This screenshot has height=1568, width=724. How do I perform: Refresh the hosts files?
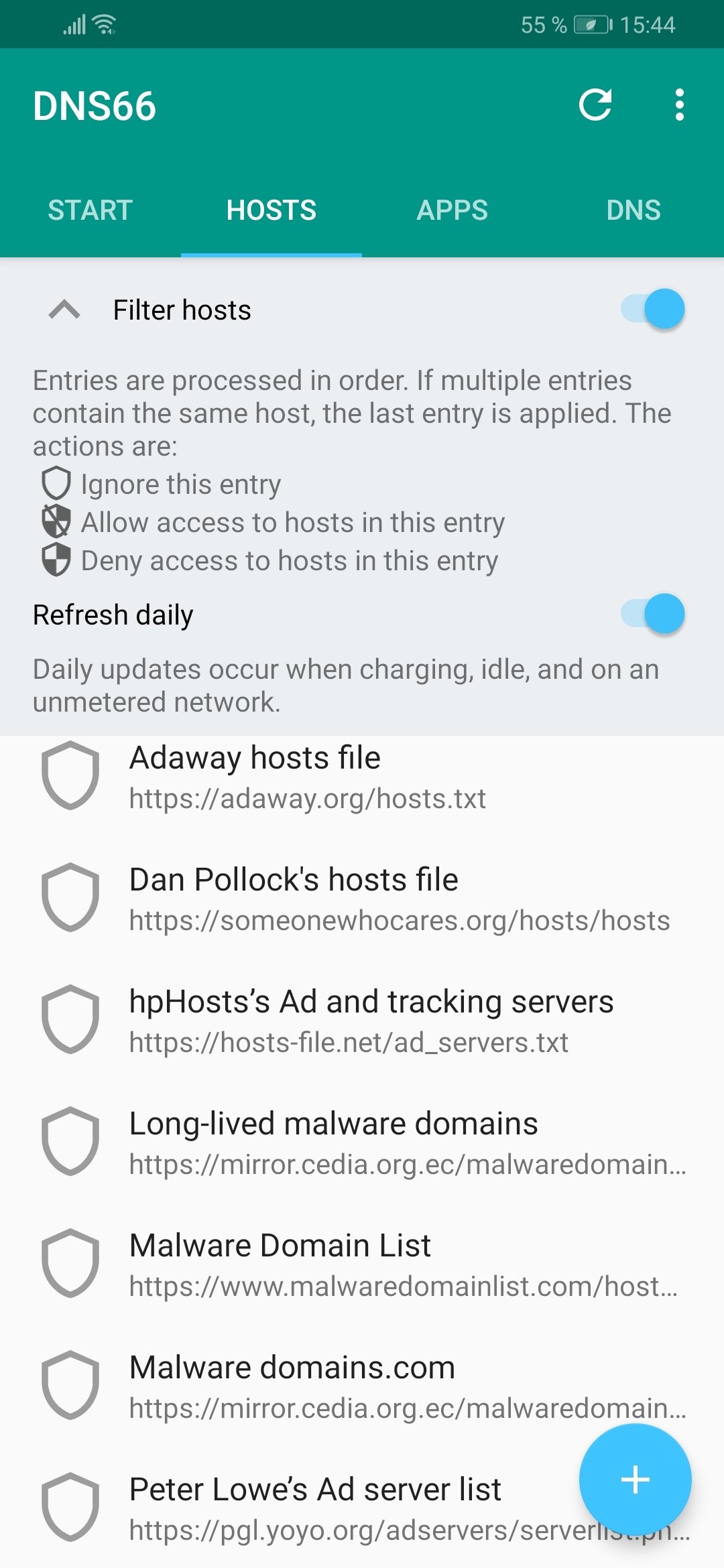[595, 105]
